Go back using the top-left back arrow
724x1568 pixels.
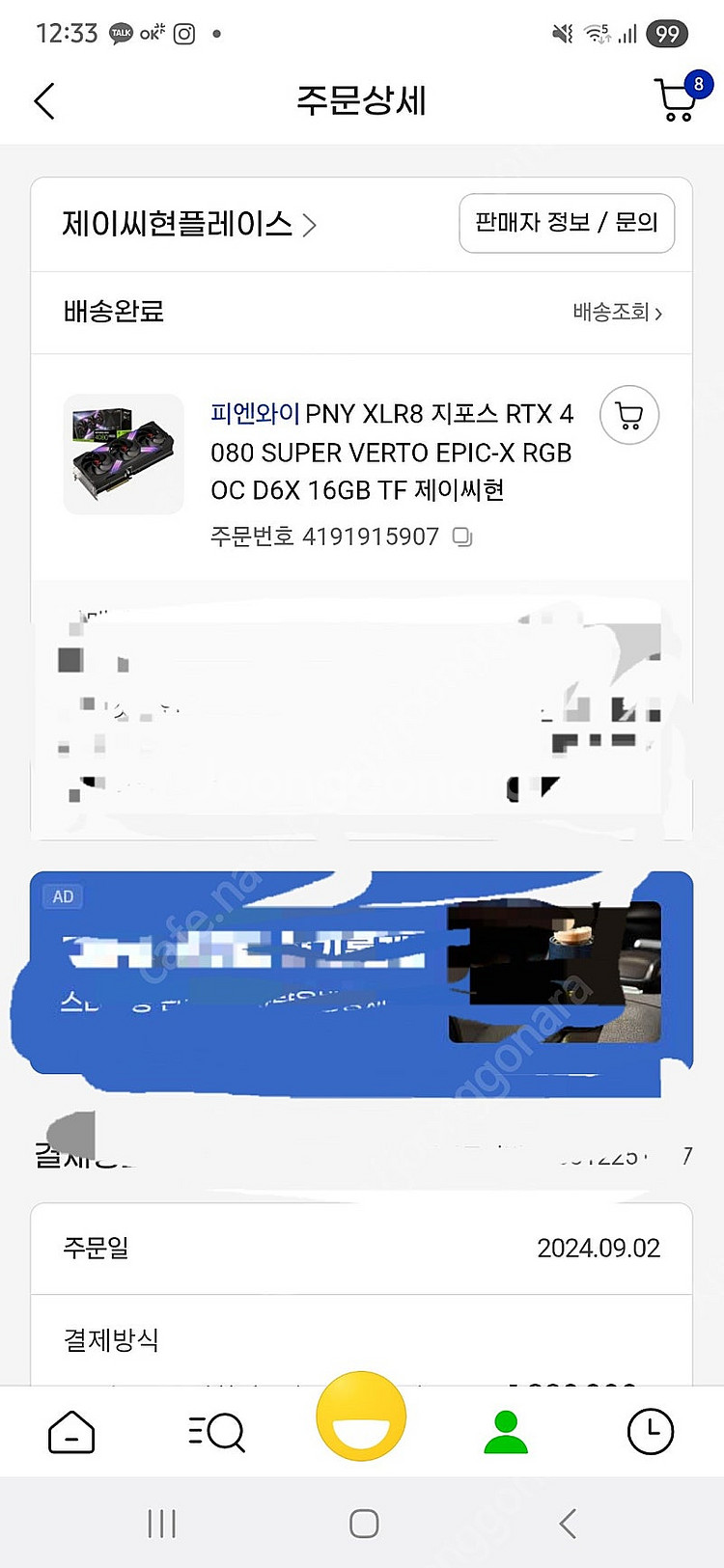(43, 100)
